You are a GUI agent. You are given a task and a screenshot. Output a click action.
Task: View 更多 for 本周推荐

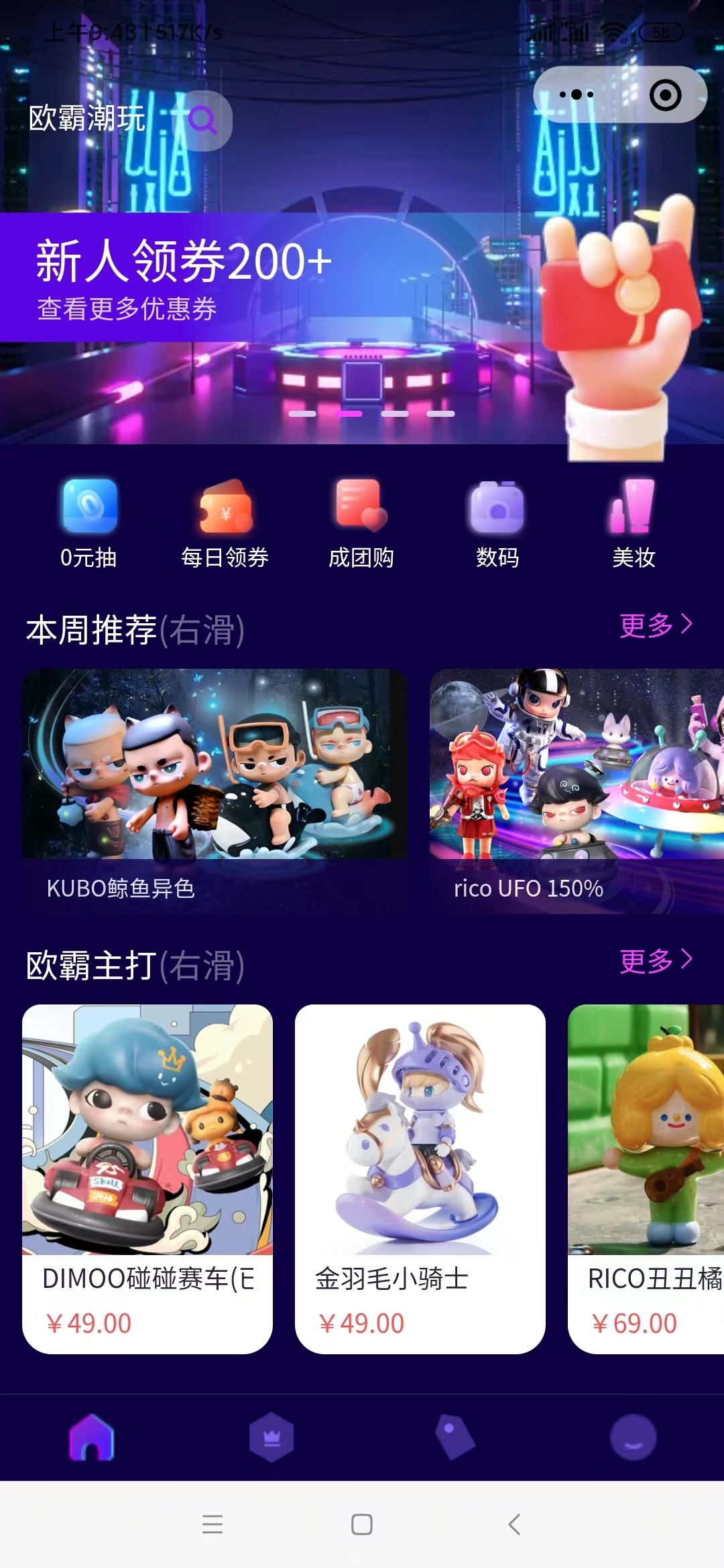tap(655, 625)
